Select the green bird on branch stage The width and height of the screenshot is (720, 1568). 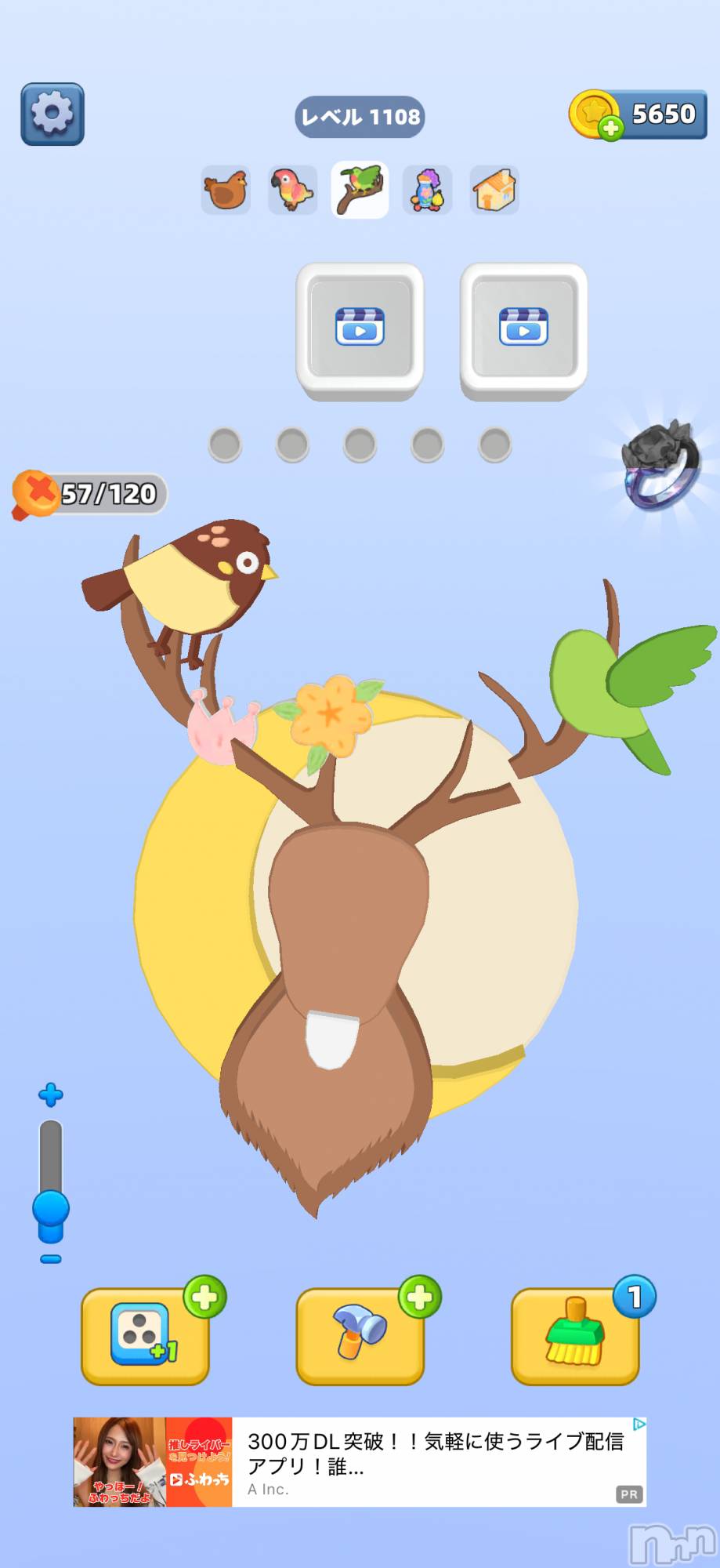coord(360,191)
